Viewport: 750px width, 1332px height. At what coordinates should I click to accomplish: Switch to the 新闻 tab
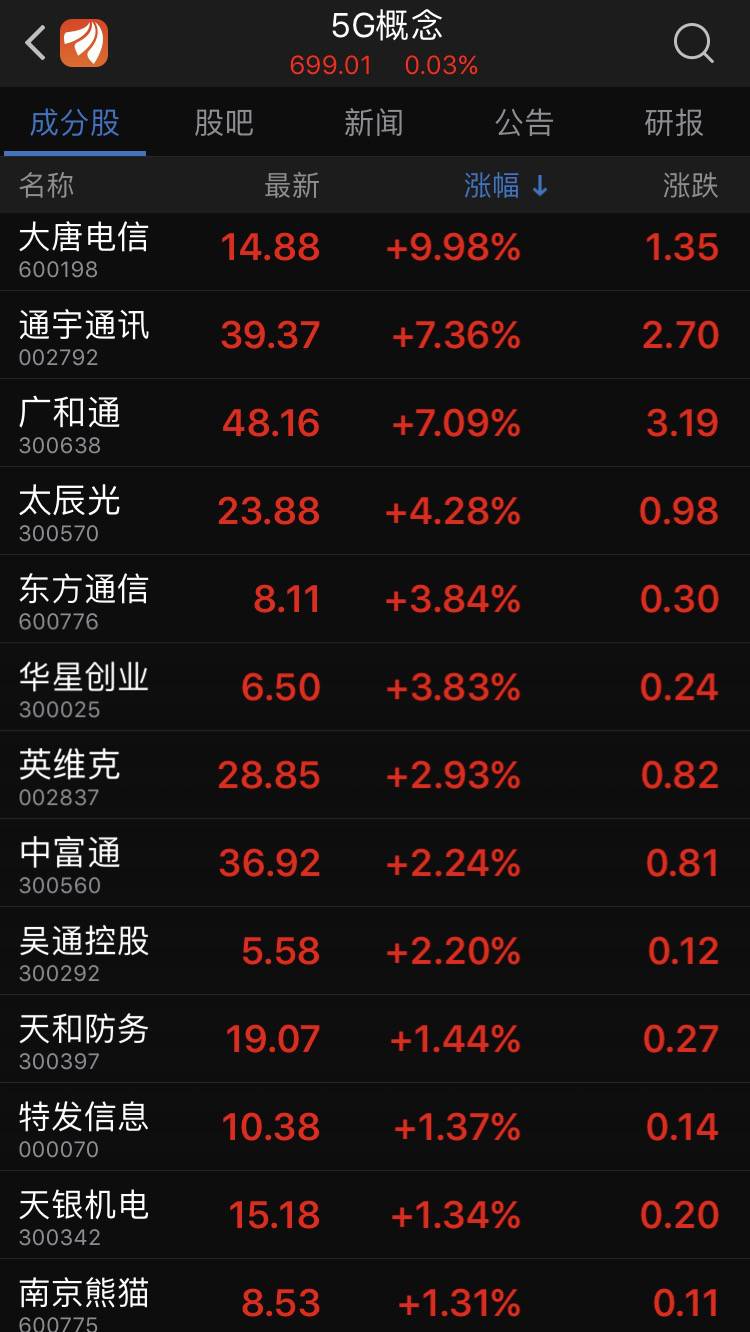coord(374,123)
